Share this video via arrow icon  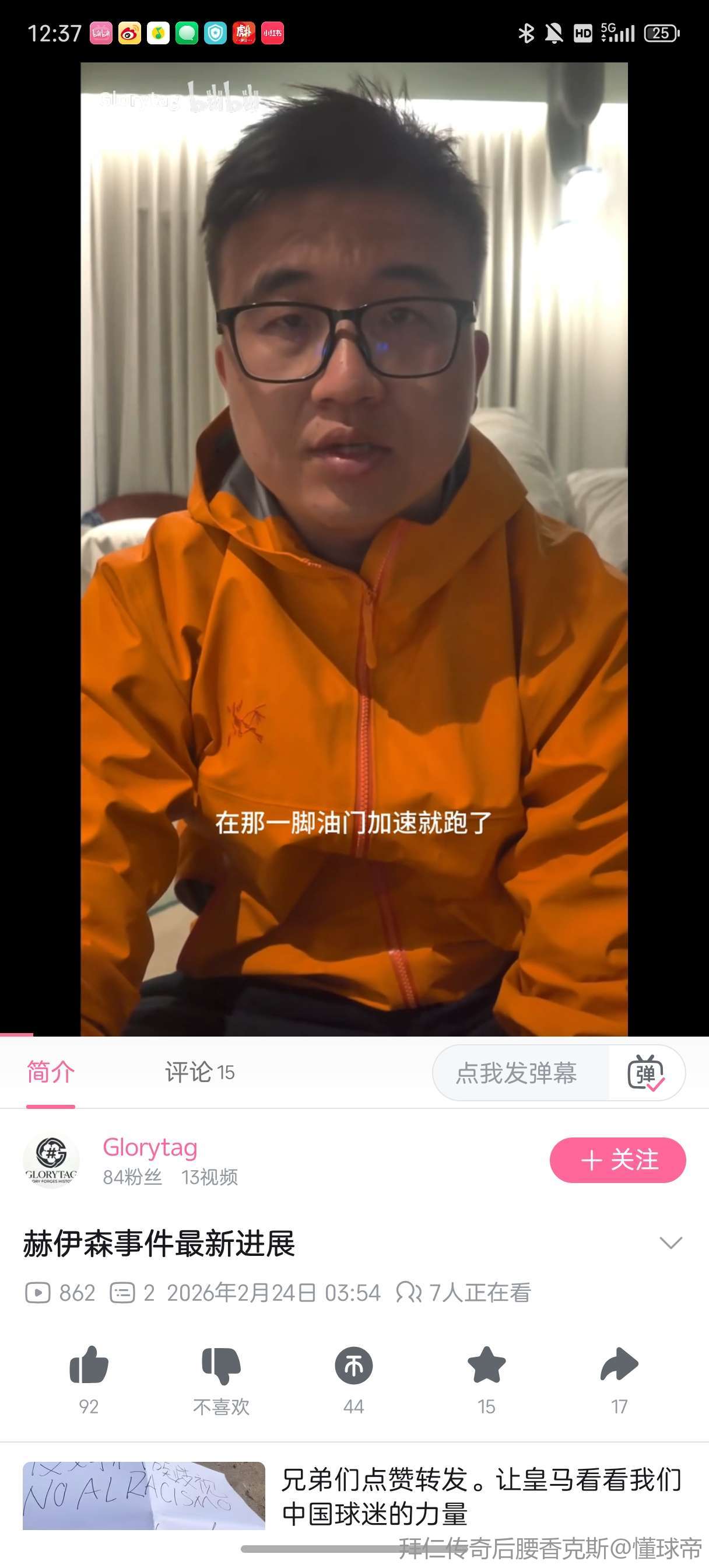click(x=619, y=1366)
